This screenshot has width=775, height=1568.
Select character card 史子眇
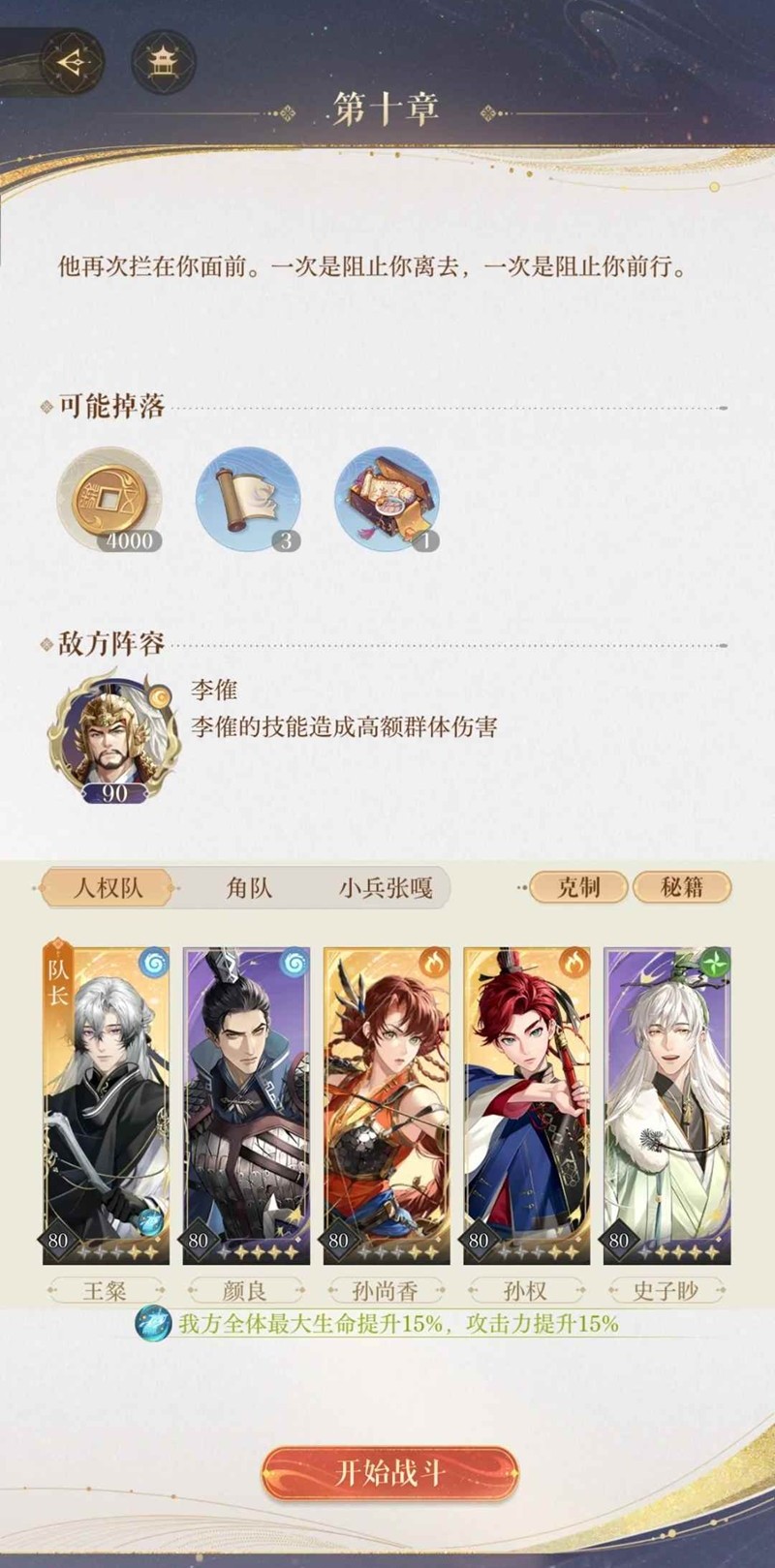pyautogui.click(x=666, y=1106)
